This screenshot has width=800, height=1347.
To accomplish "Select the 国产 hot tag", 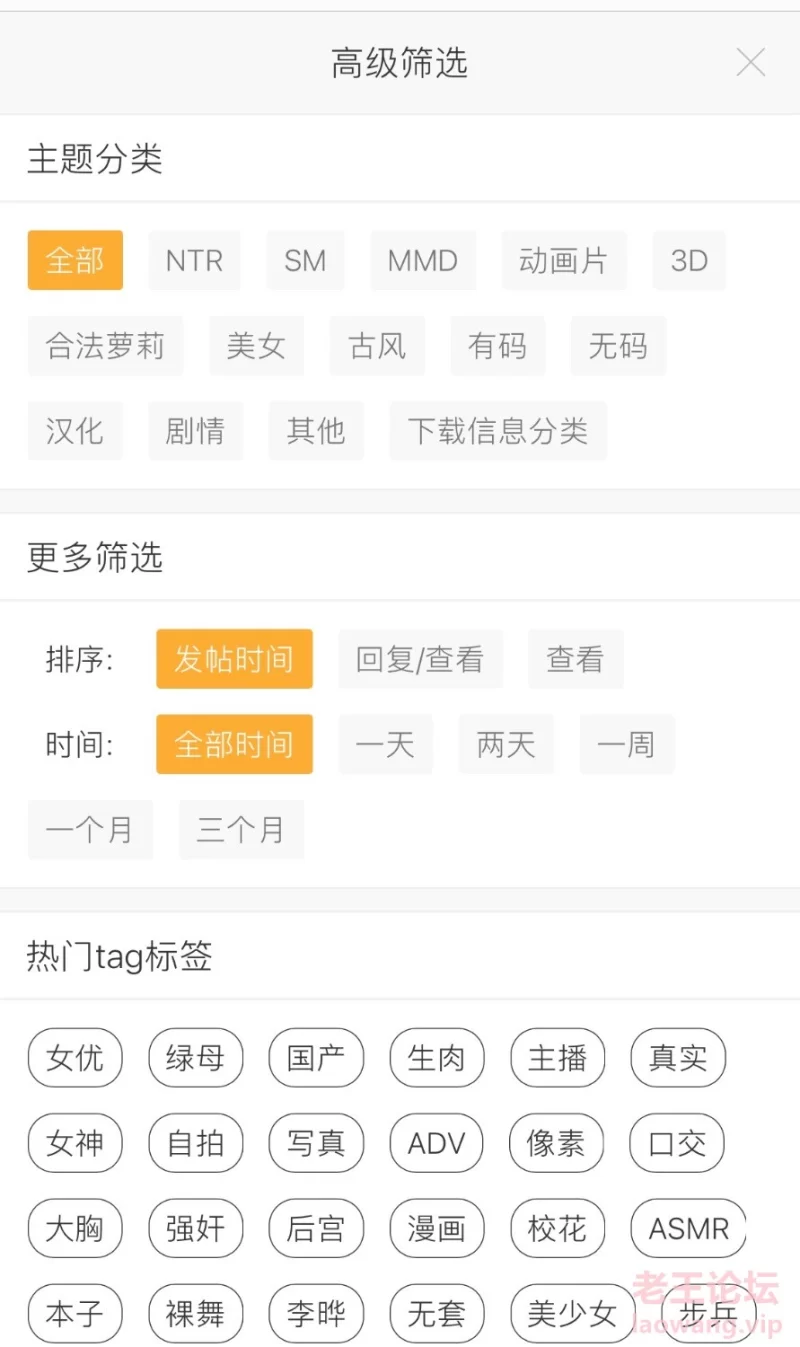I will coord(316,1058).
